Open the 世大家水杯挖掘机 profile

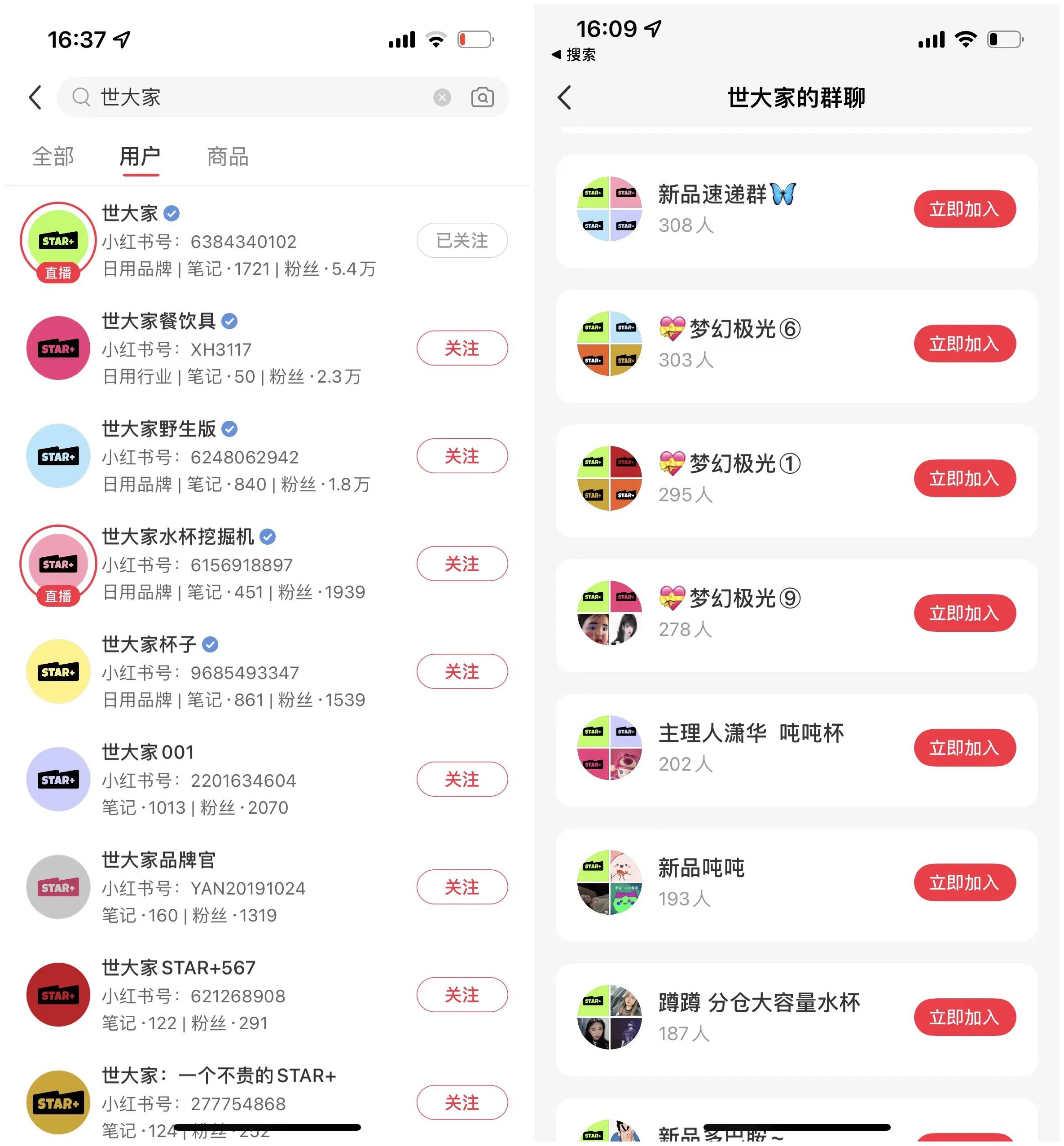(179, 537)
